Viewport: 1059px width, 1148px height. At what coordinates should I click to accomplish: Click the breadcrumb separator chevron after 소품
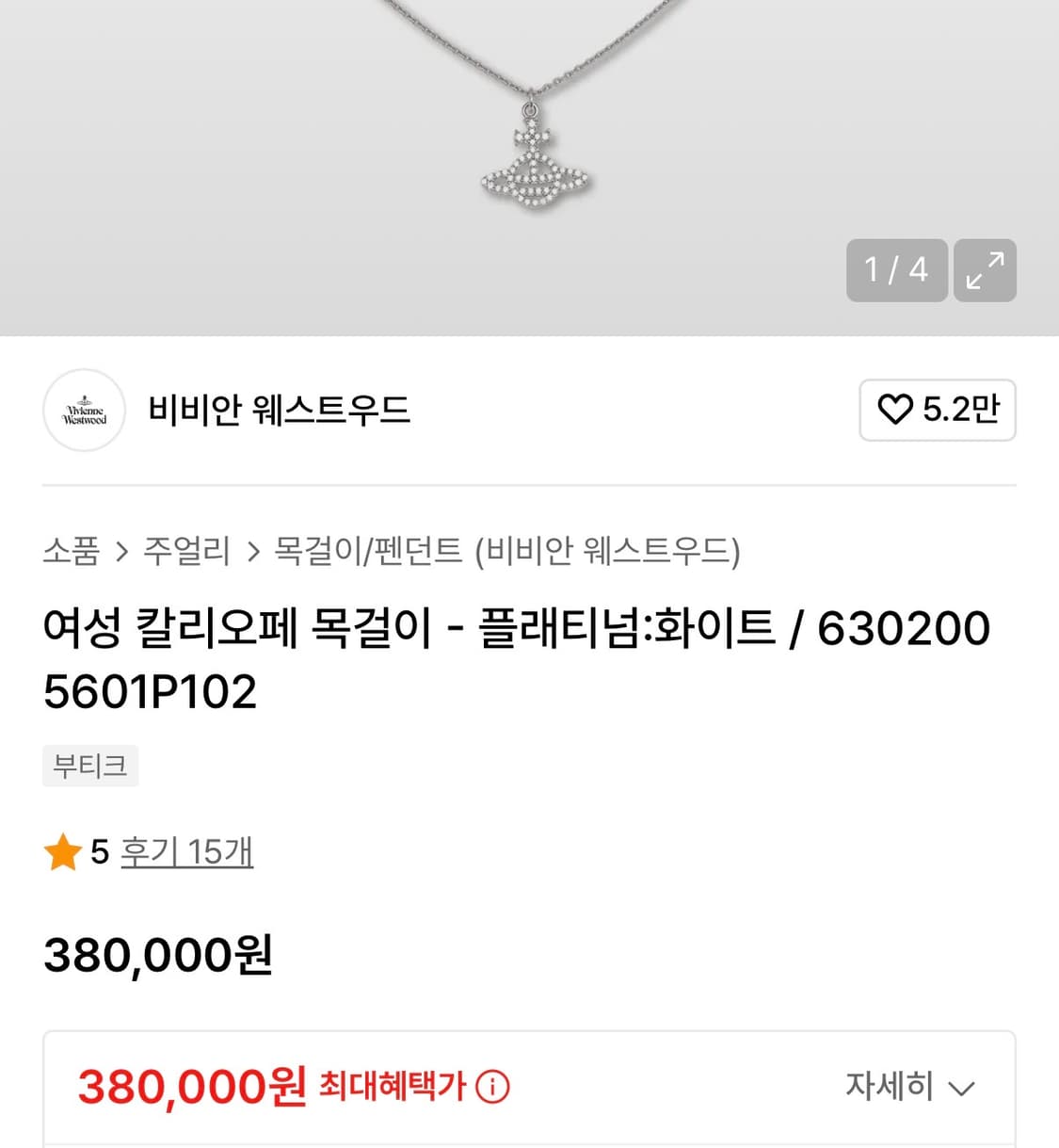click(122, 552)
